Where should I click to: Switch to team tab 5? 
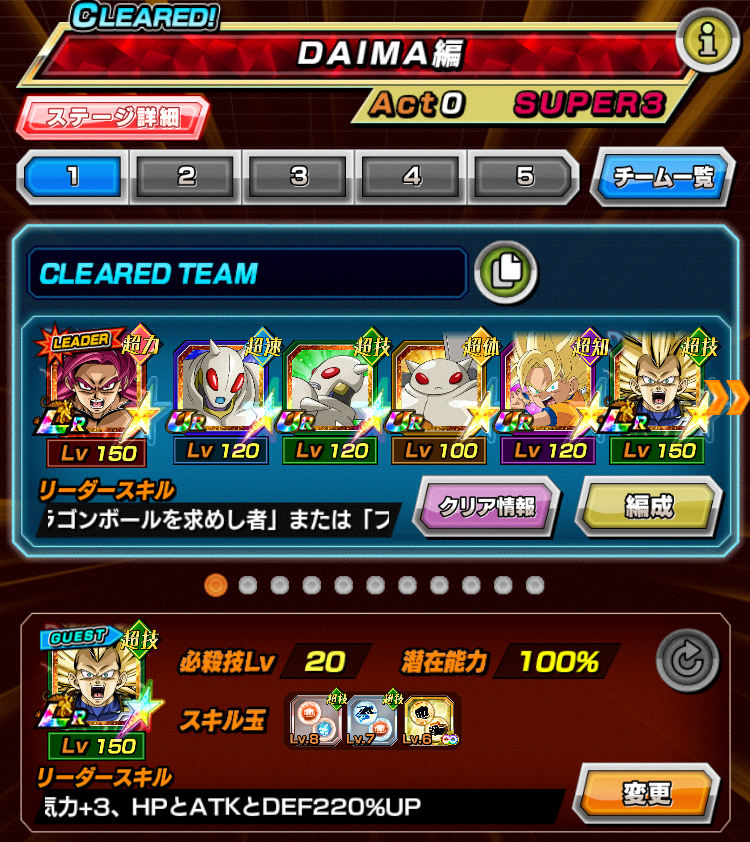(x=524, y=178)
